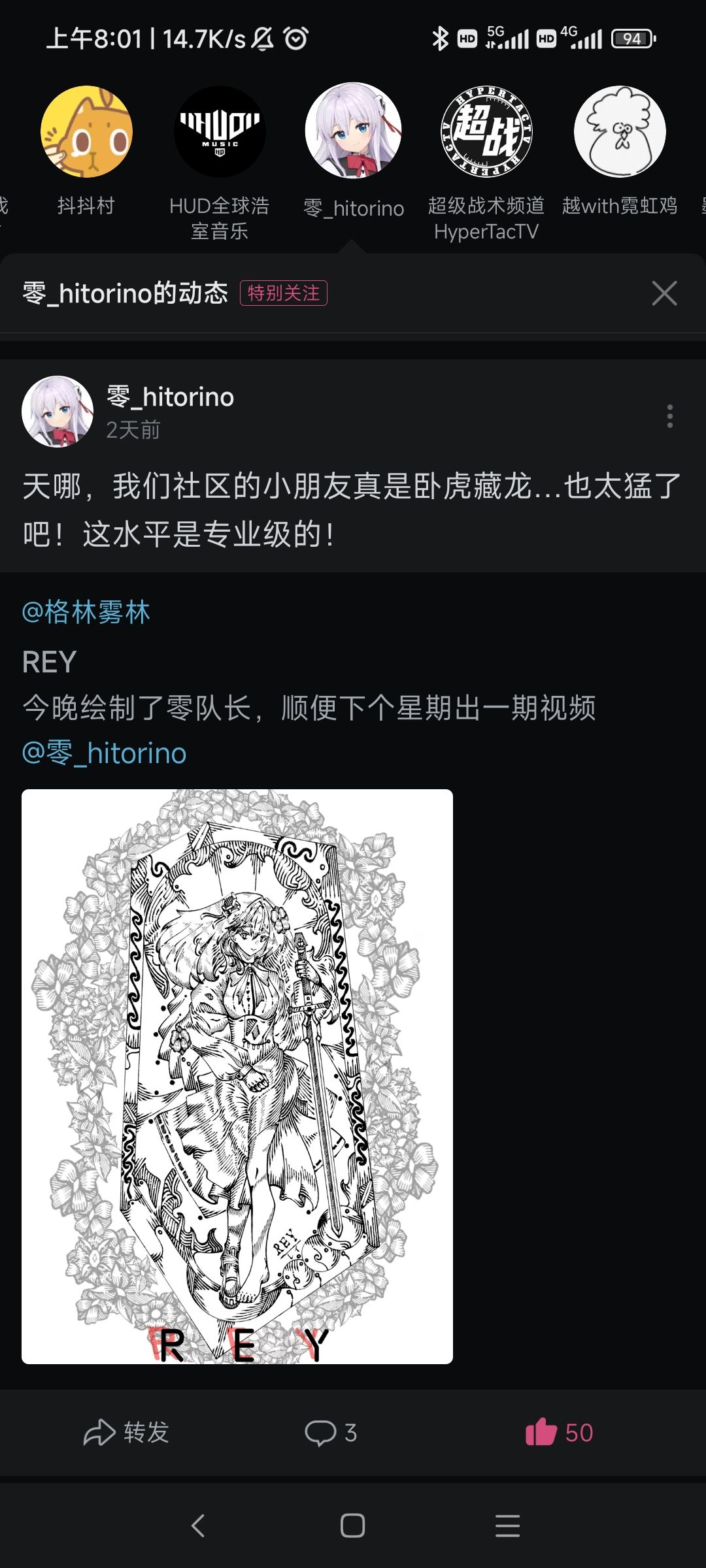Open the comments with 3 replies
Screen dimensions: 706x1568
tap(331, 1433)
